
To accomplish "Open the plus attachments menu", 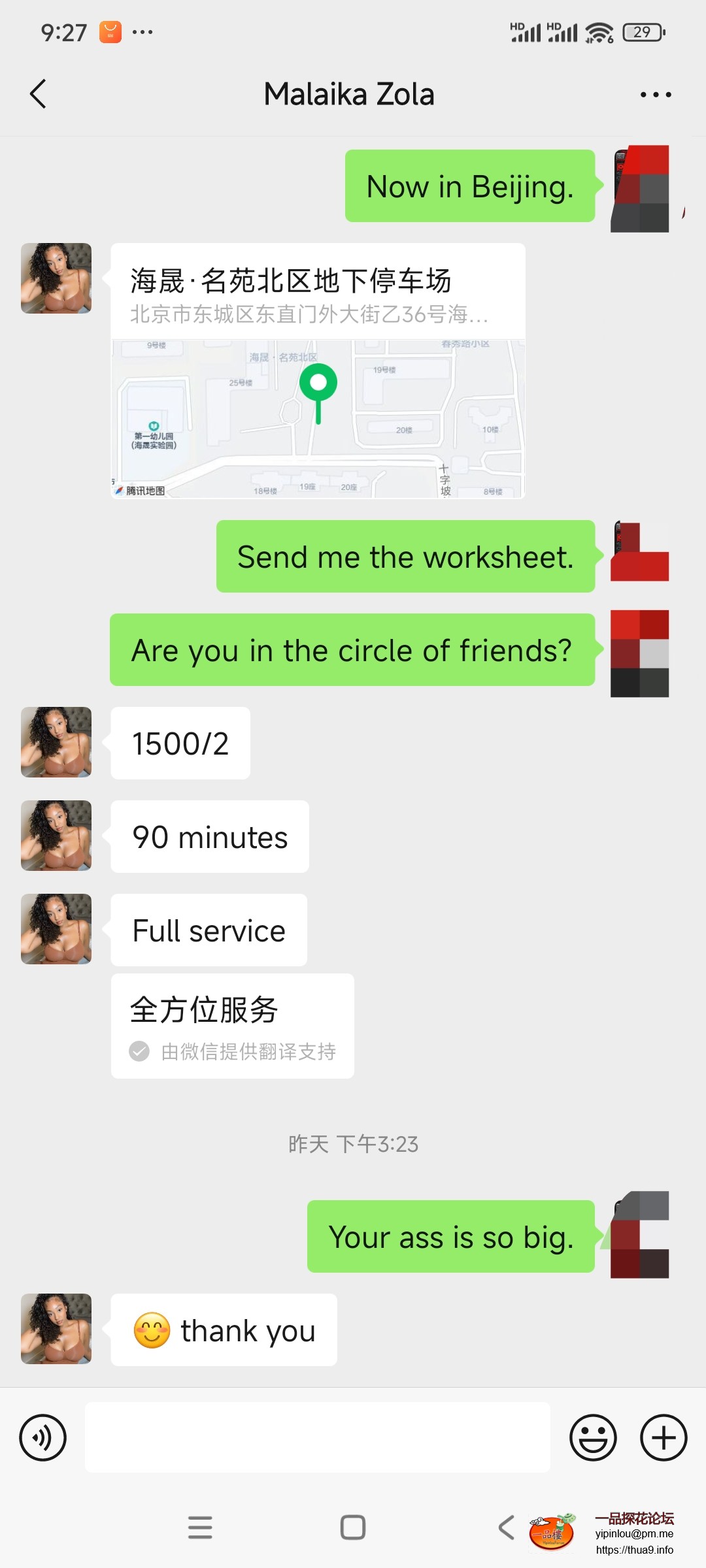I will 663,1437.
